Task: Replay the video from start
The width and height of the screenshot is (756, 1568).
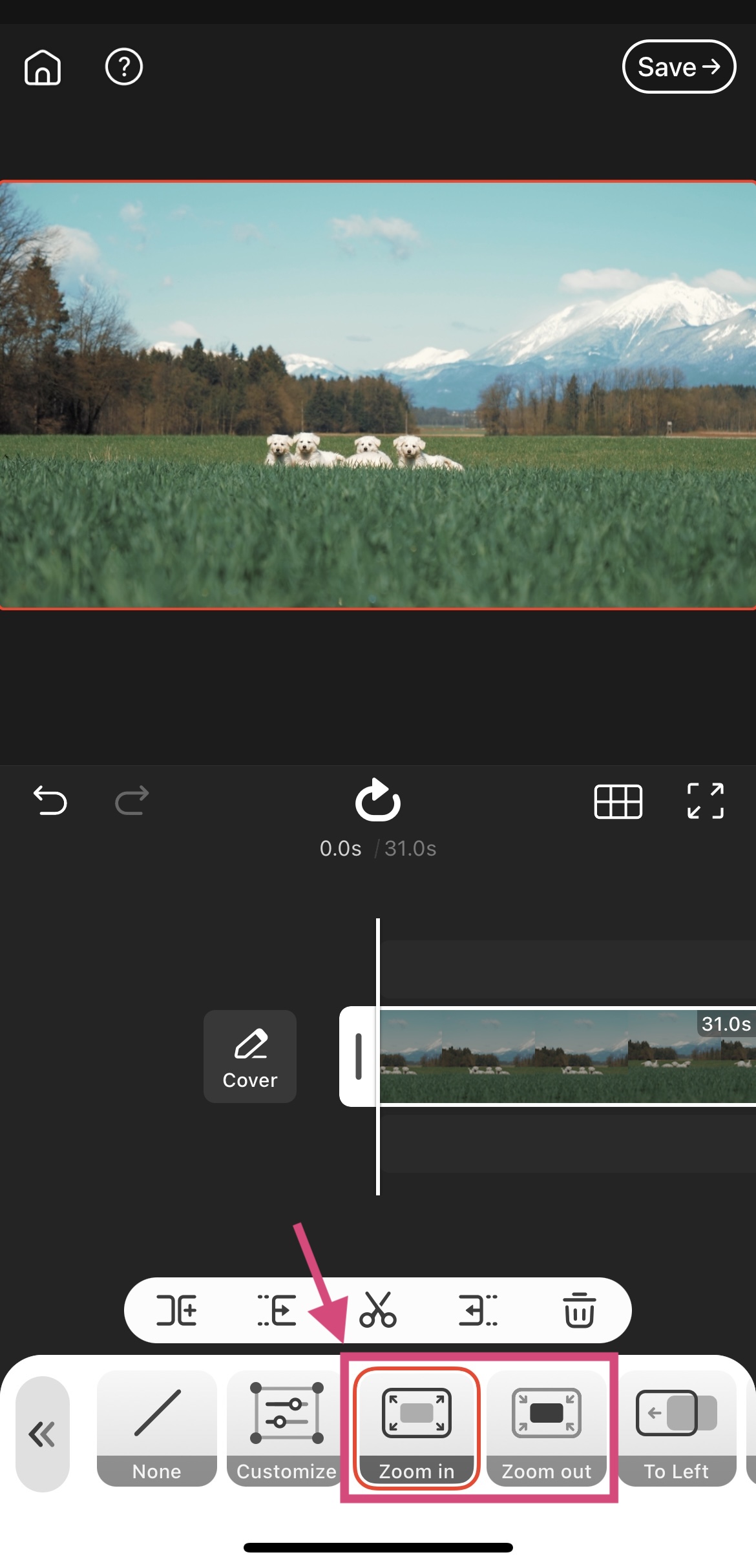Action: pos(377,801)
